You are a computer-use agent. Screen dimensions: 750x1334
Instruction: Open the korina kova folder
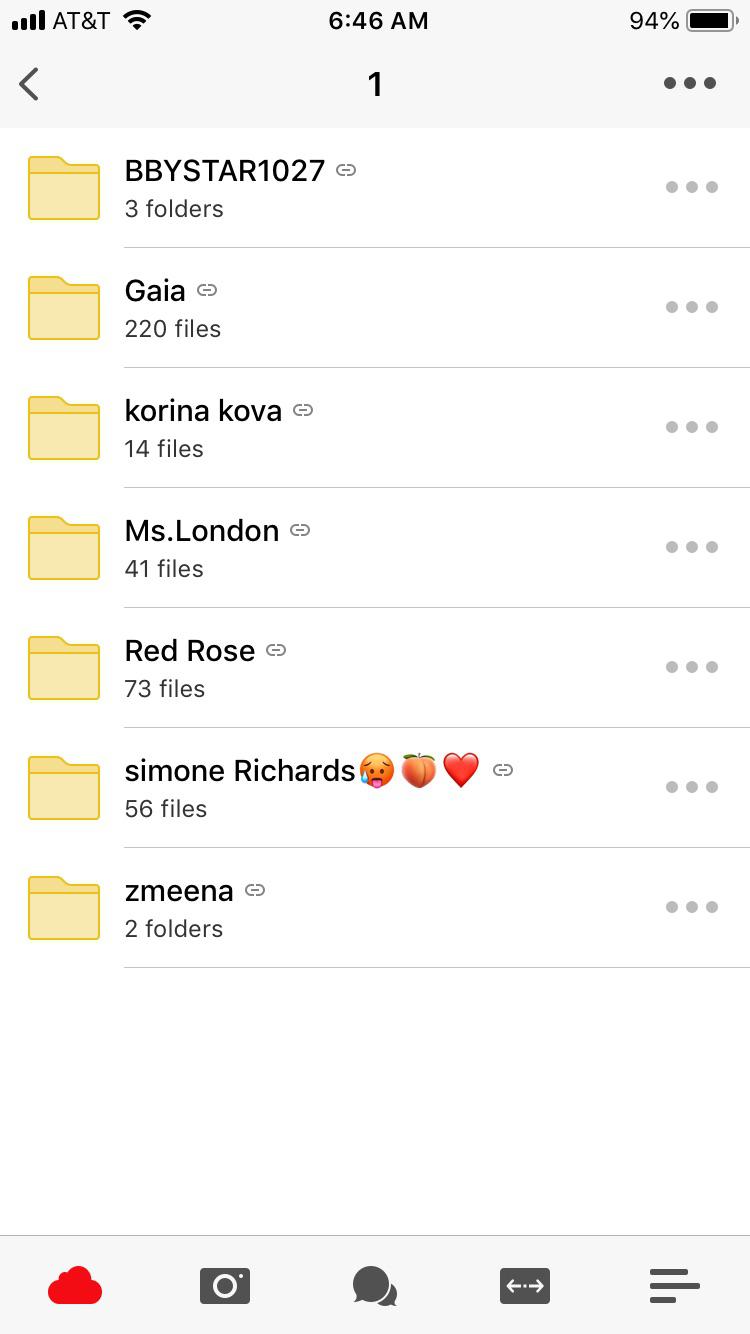(x=203, y=428)
